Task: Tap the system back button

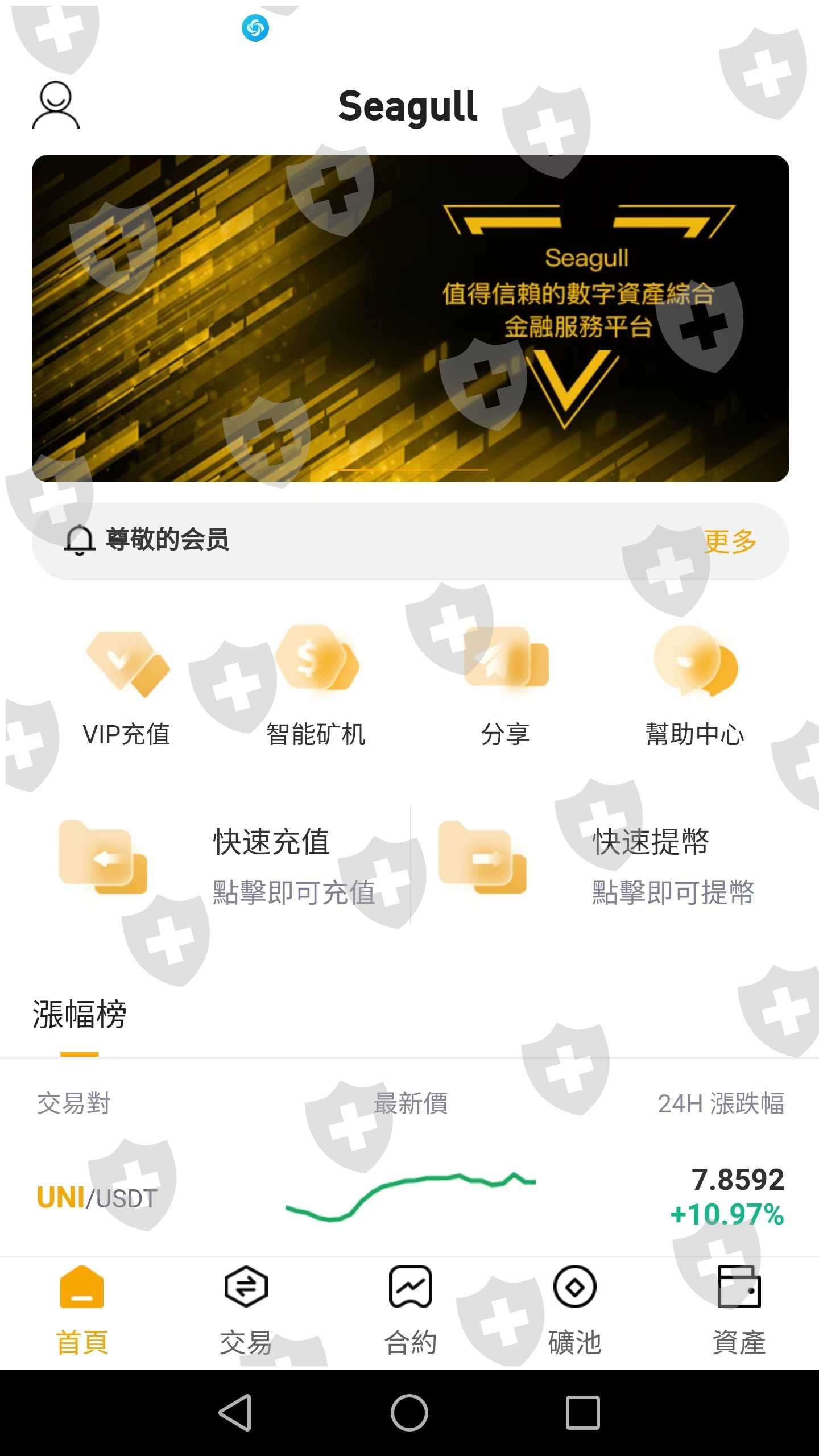Action: tap(235, 1413)
